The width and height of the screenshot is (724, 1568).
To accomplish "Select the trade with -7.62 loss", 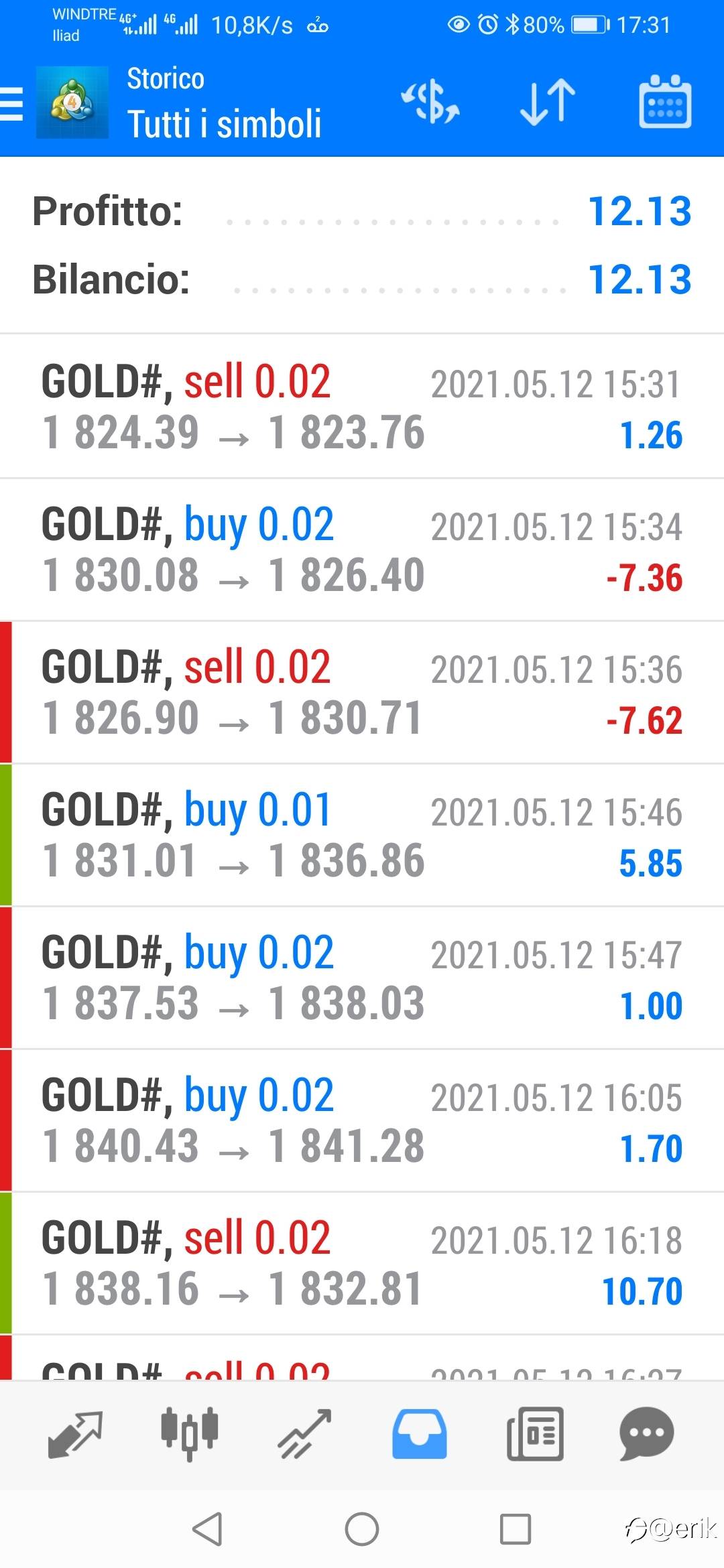I will 362,692.
